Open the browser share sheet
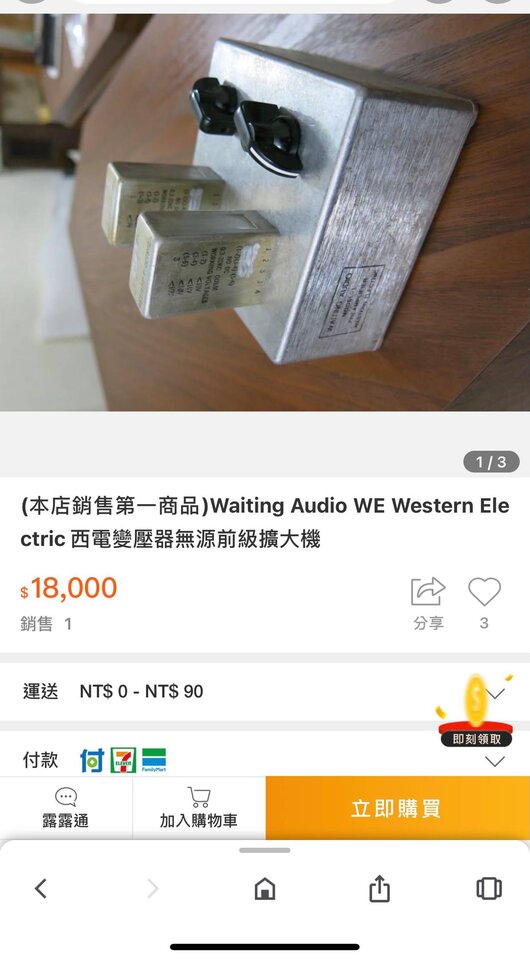 click(x=379, y=888)
